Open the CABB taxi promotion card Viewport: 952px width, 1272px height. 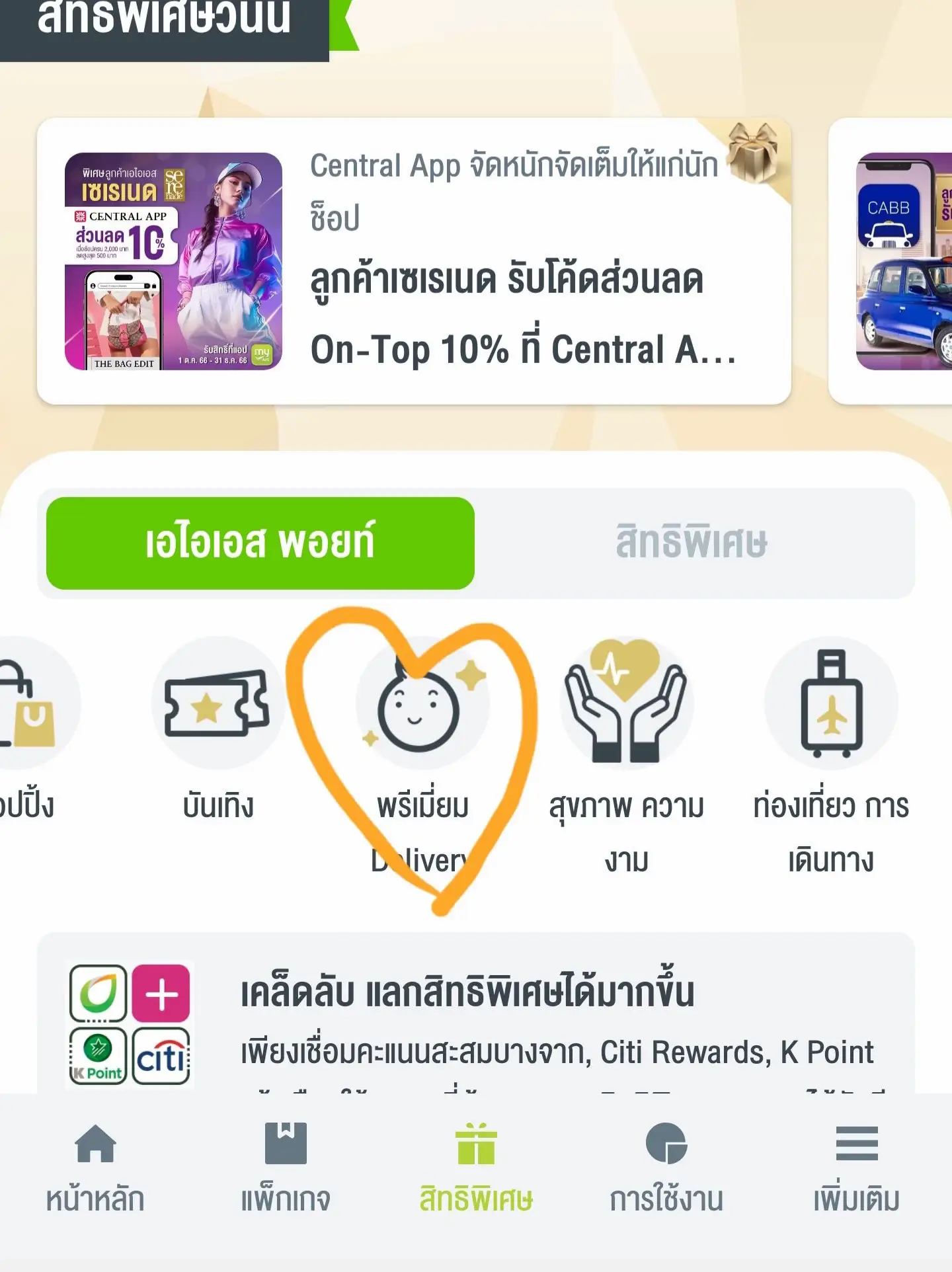912,264
